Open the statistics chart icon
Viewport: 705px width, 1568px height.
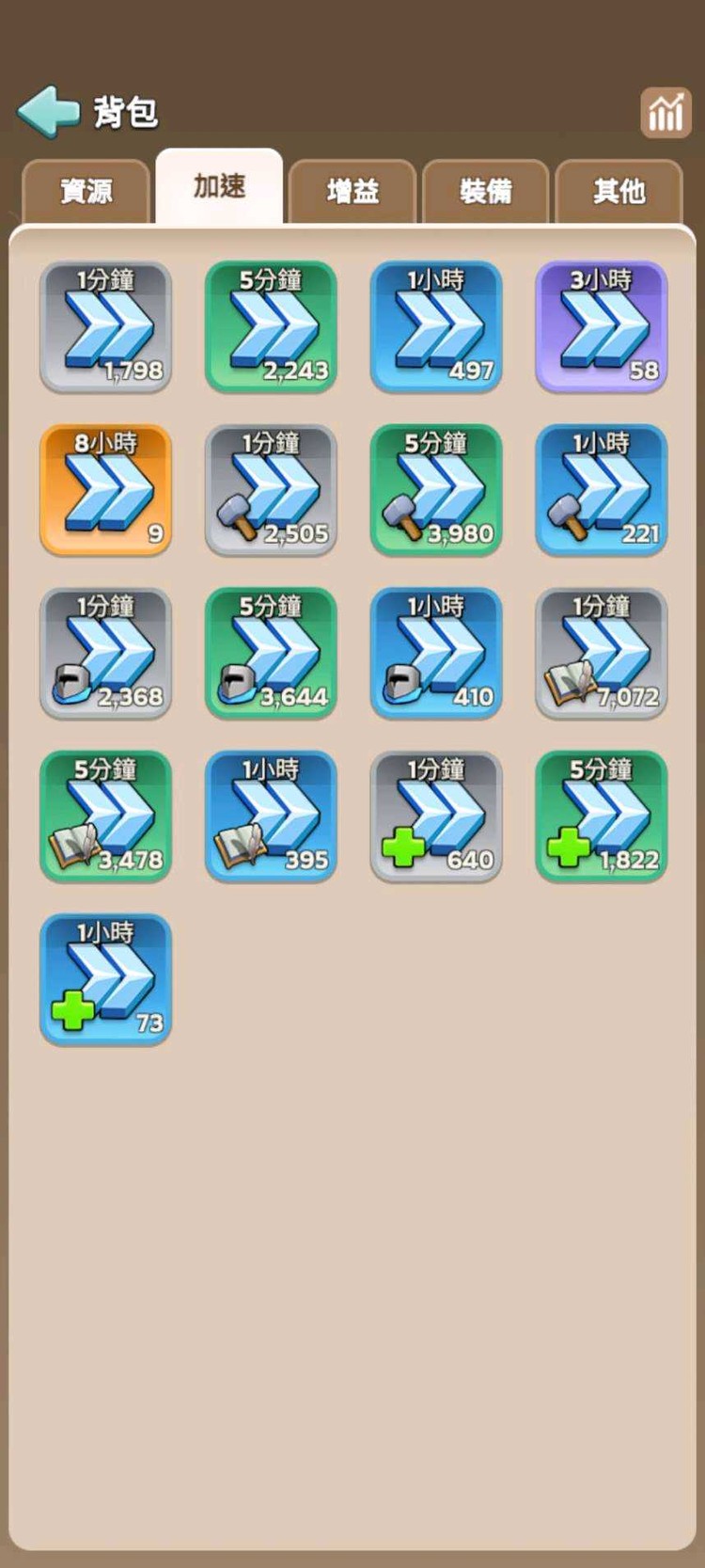click(x=666, y=113)
